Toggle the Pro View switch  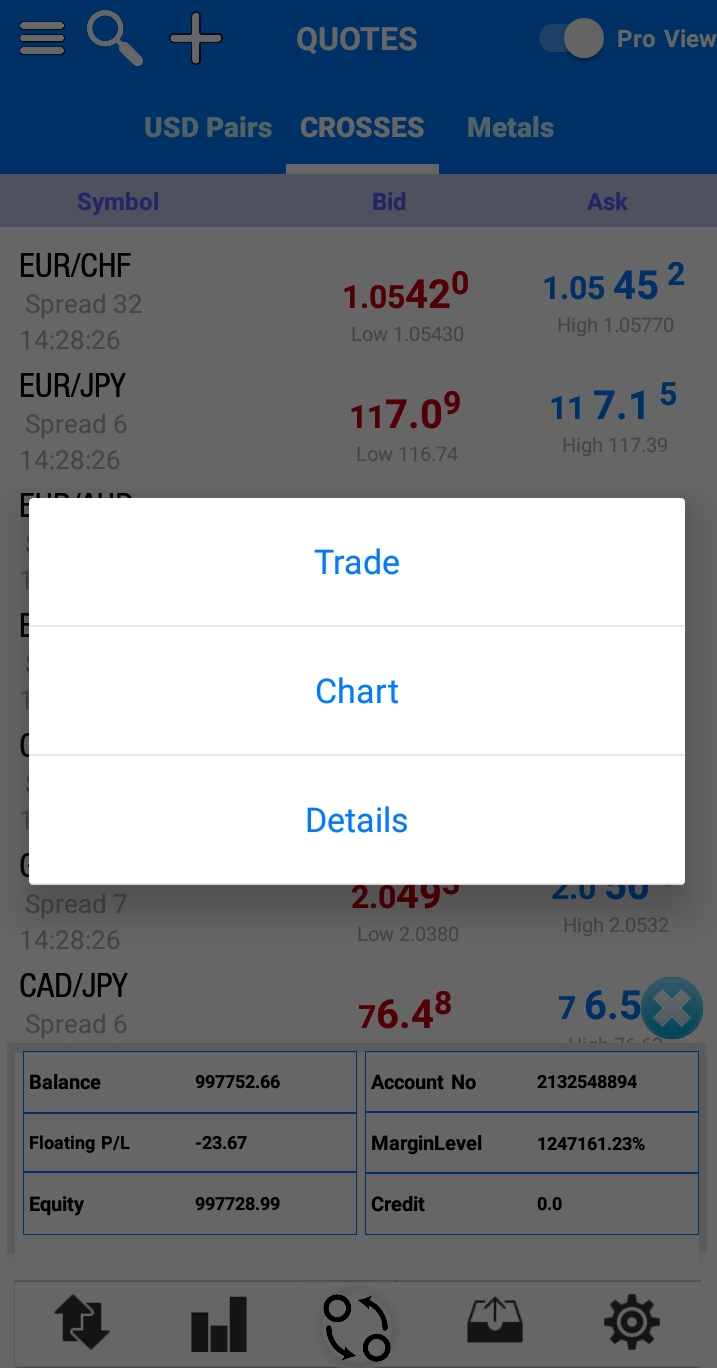click(571, 39)
